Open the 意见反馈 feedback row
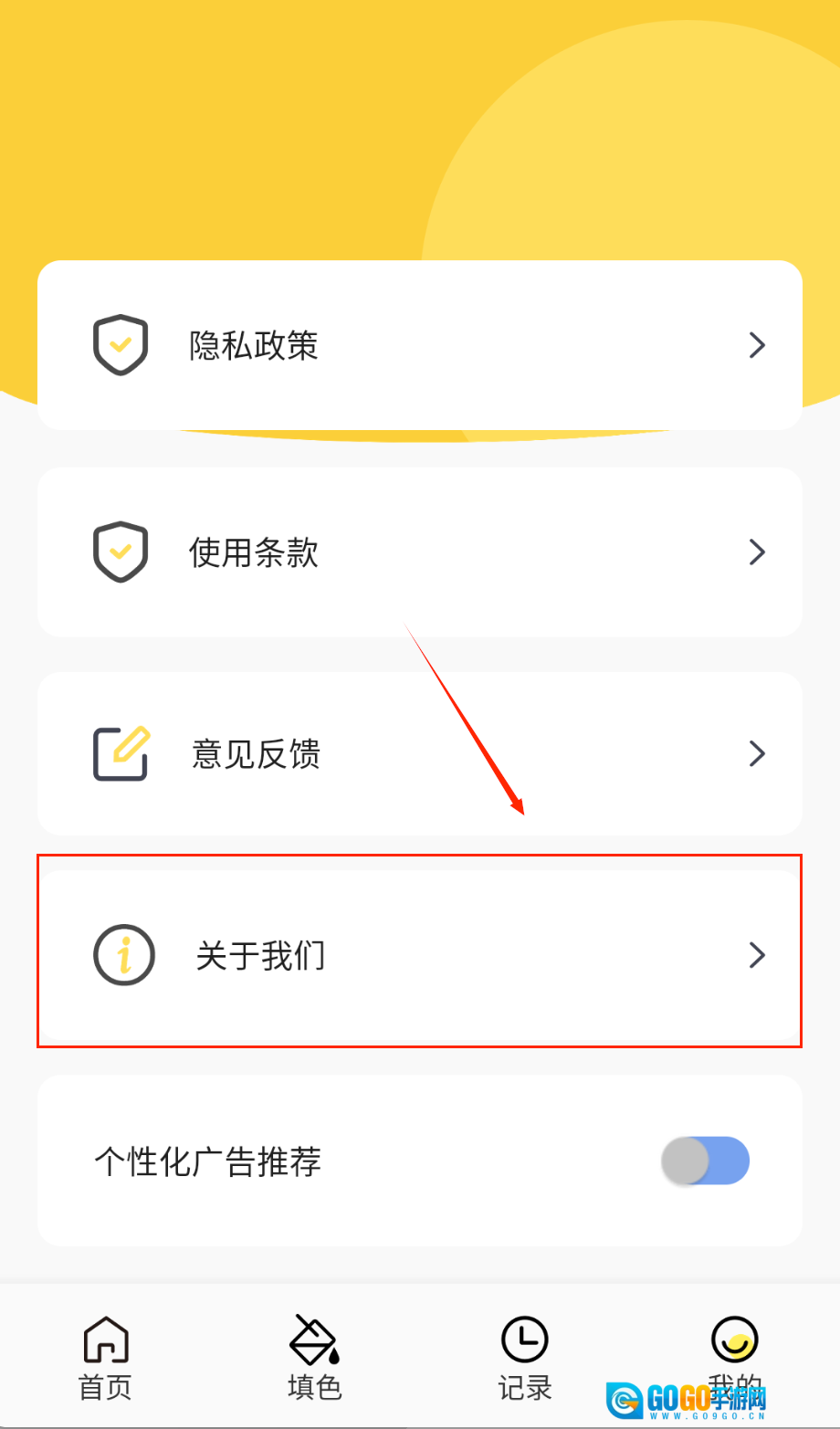 419,754
